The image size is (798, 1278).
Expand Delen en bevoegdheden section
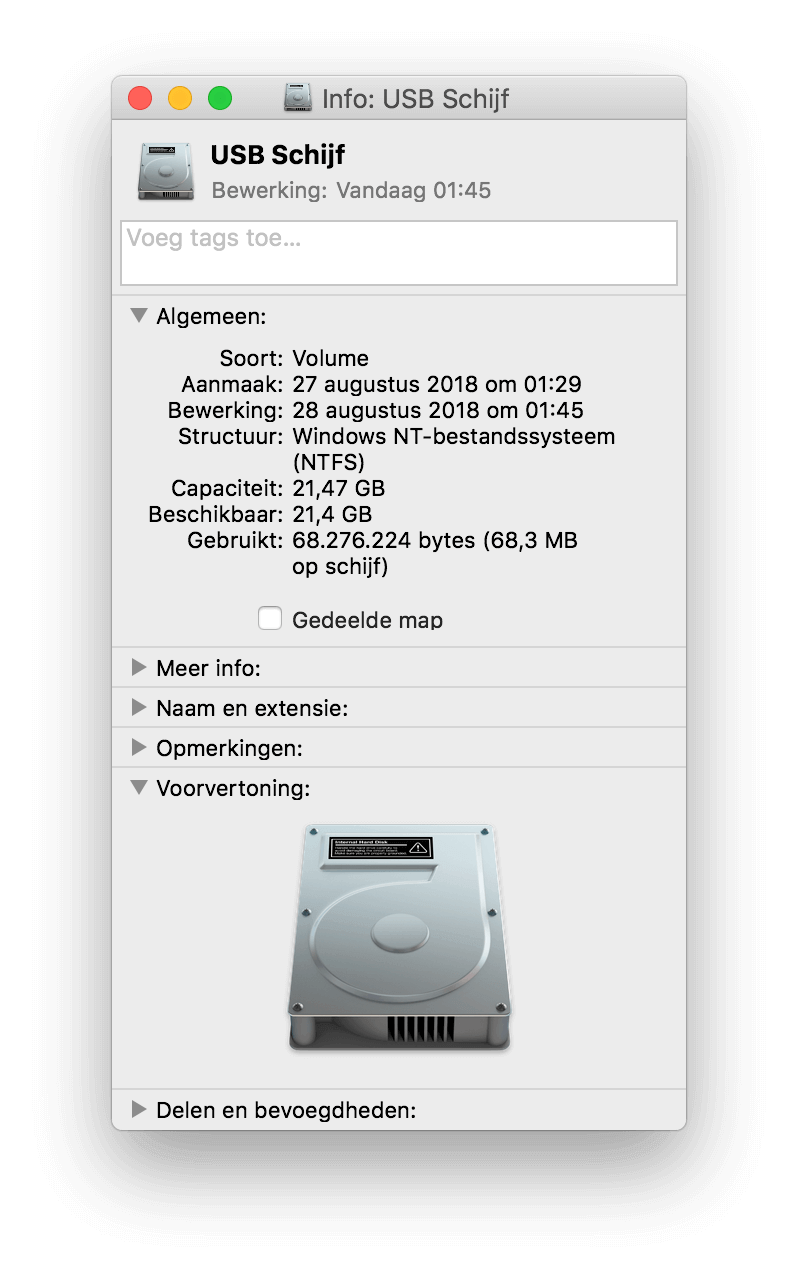139,1110
